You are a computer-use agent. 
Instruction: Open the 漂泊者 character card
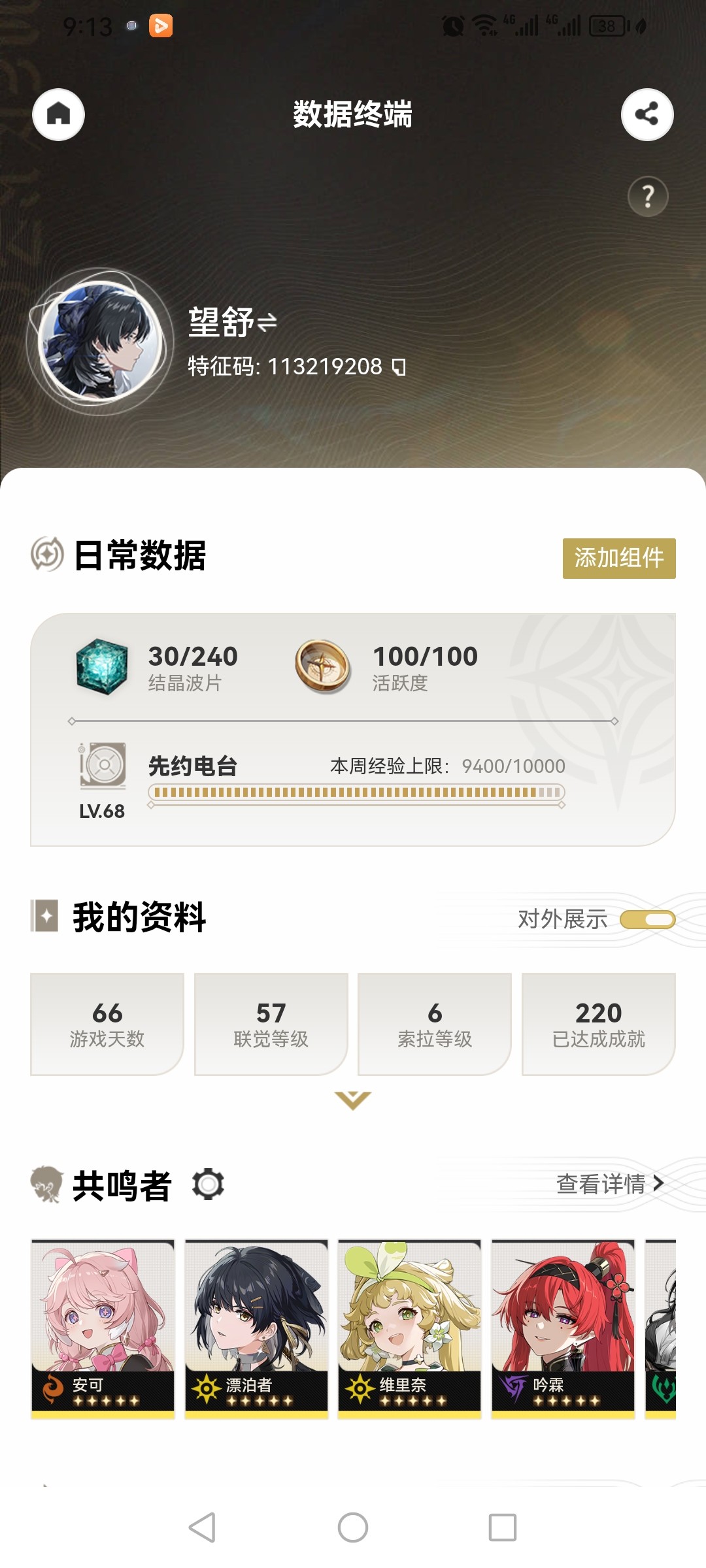256,1328
